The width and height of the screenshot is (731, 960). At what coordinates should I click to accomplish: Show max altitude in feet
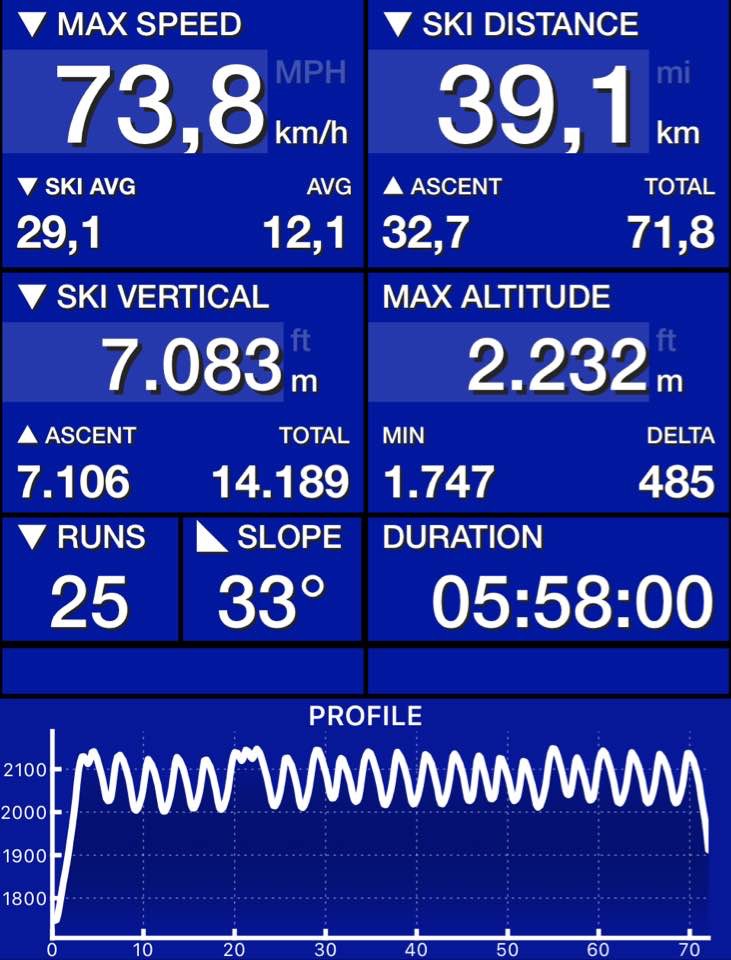(666, 340)
